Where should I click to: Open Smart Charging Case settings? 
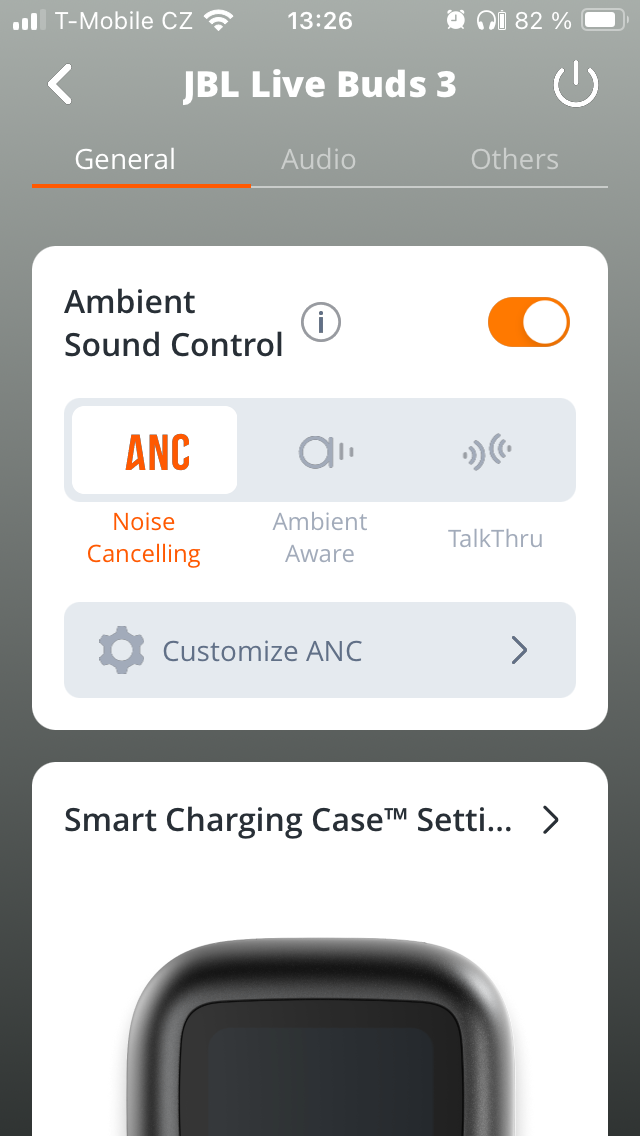312,821
